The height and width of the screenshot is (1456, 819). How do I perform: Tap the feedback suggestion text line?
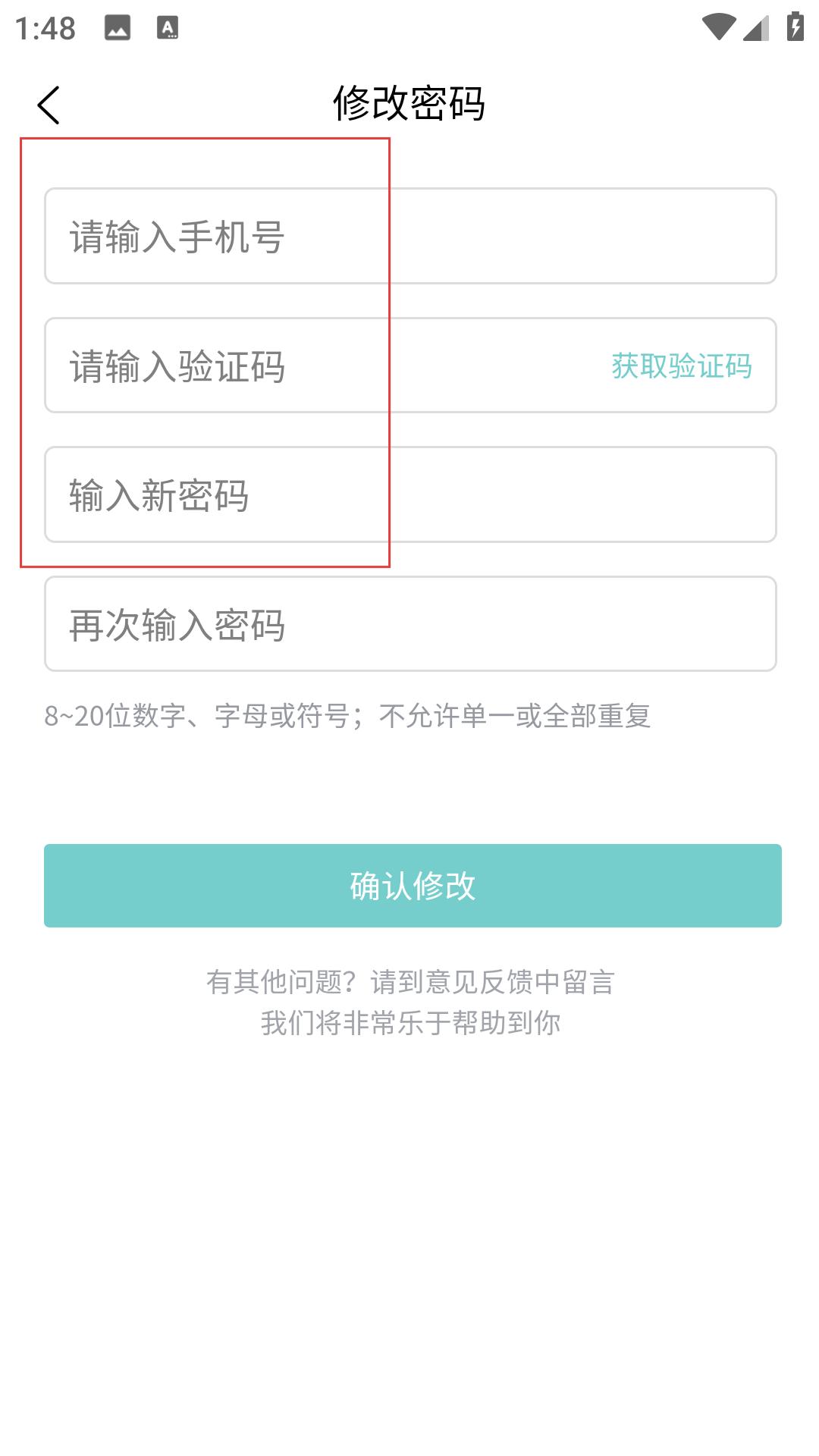click(413, 982)
